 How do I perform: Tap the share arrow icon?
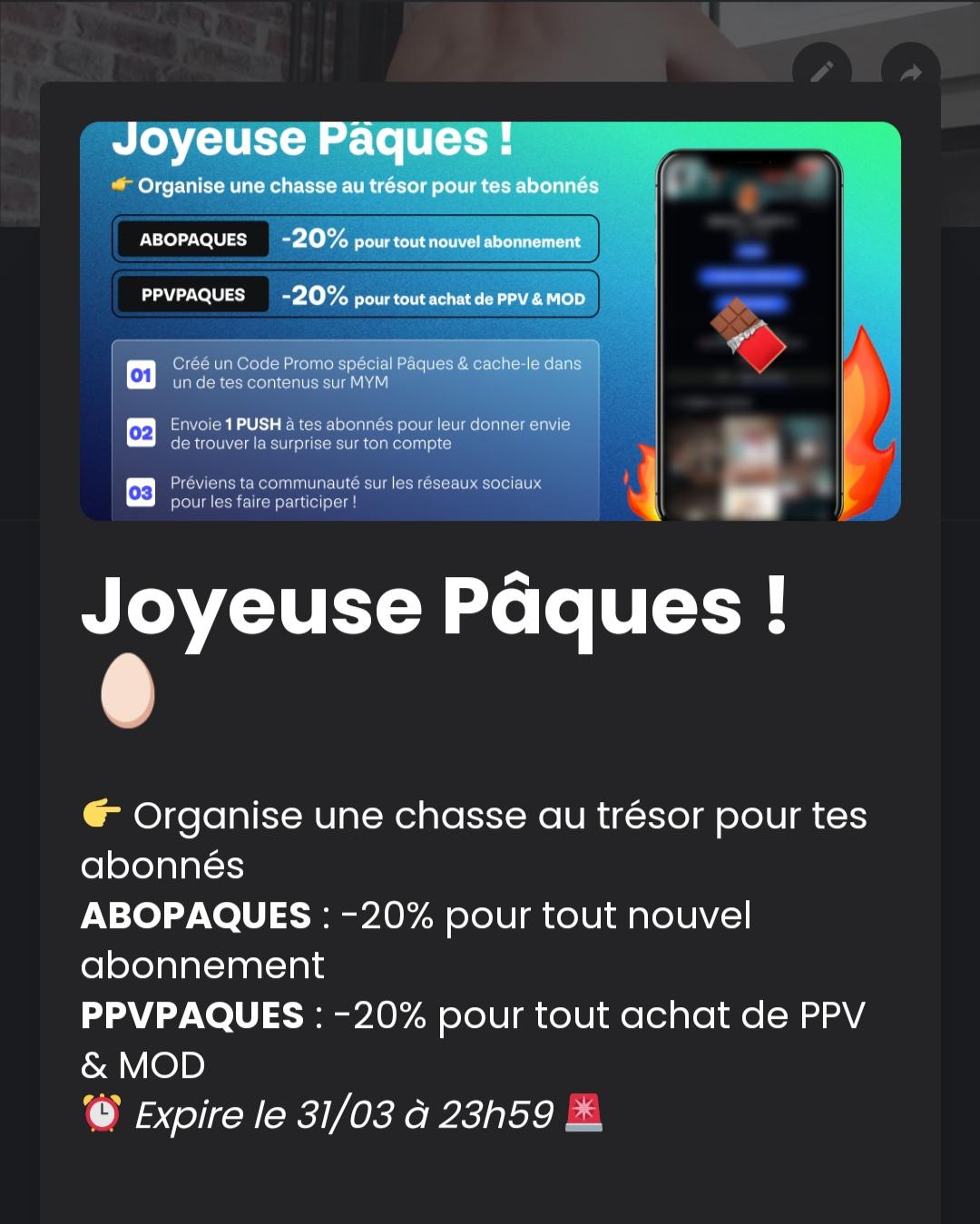[x=910, y=73]
